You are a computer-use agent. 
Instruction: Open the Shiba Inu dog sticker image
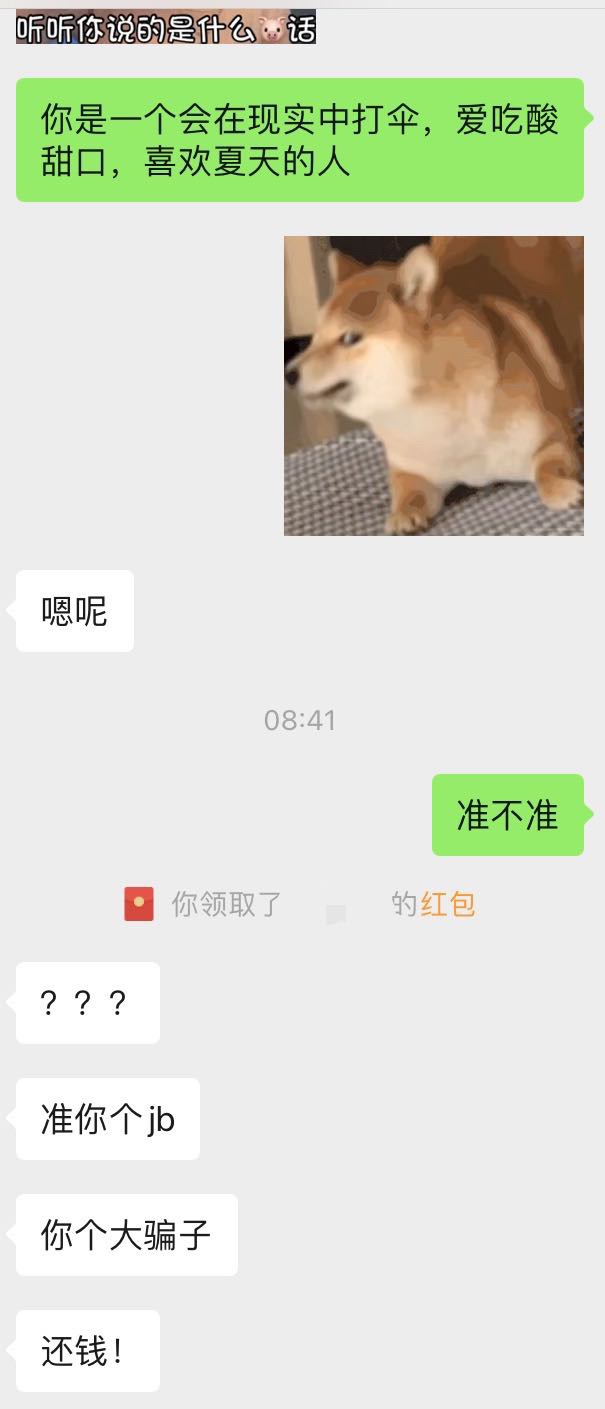pyautogui.click(x=433, y=385)
